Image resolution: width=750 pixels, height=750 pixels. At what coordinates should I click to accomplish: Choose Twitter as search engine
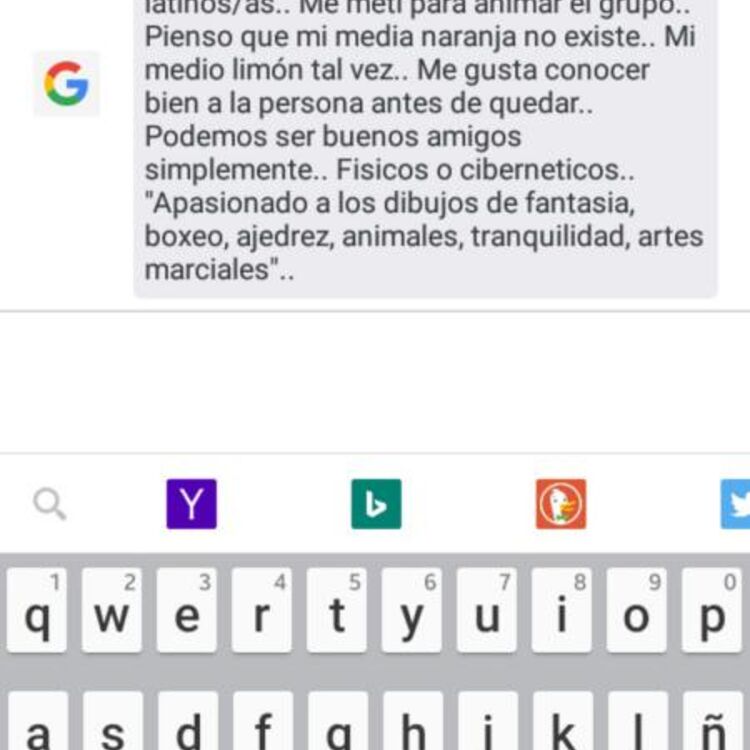click(x=737, y=504)
